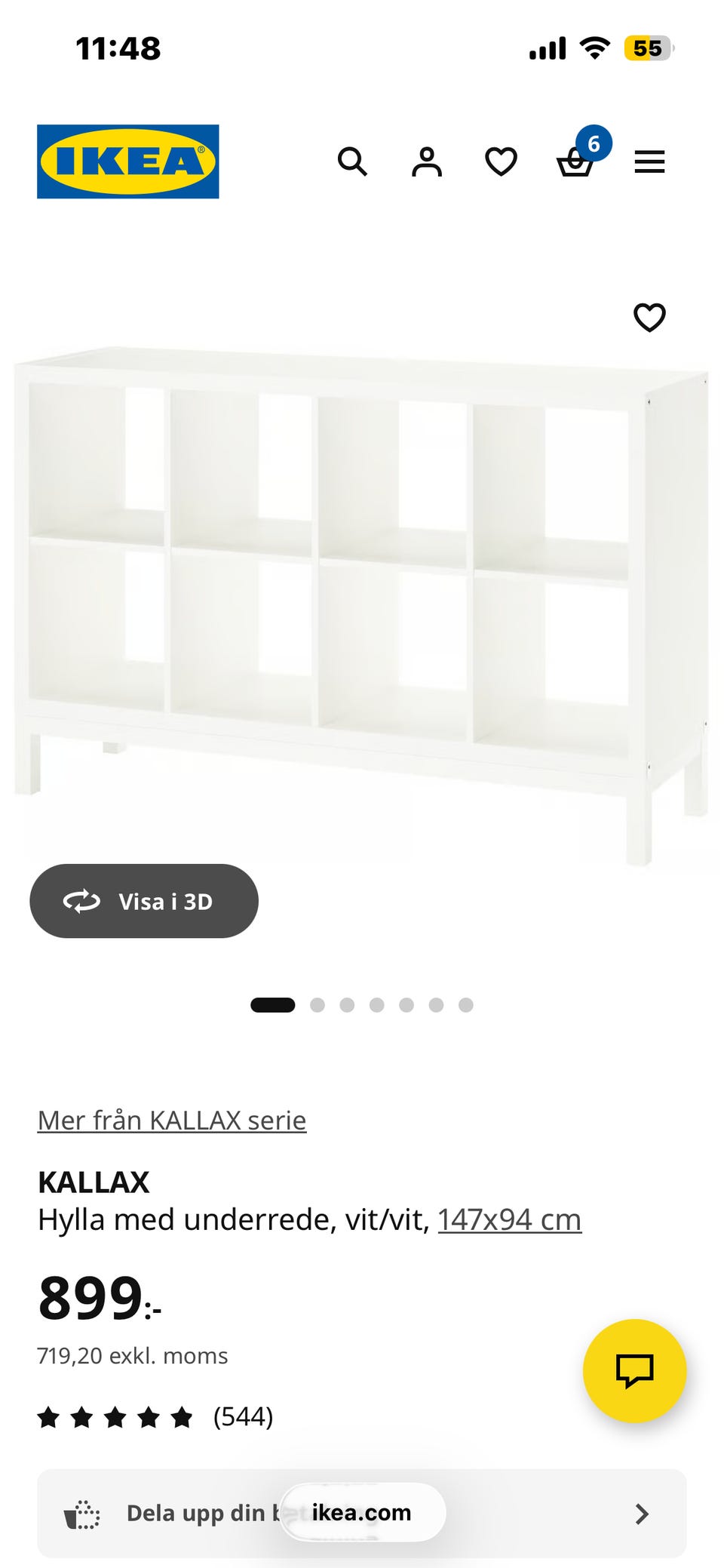Open the shopping cart with 6 items
This screenshot has height=1568, width=724.
point(576,164)
